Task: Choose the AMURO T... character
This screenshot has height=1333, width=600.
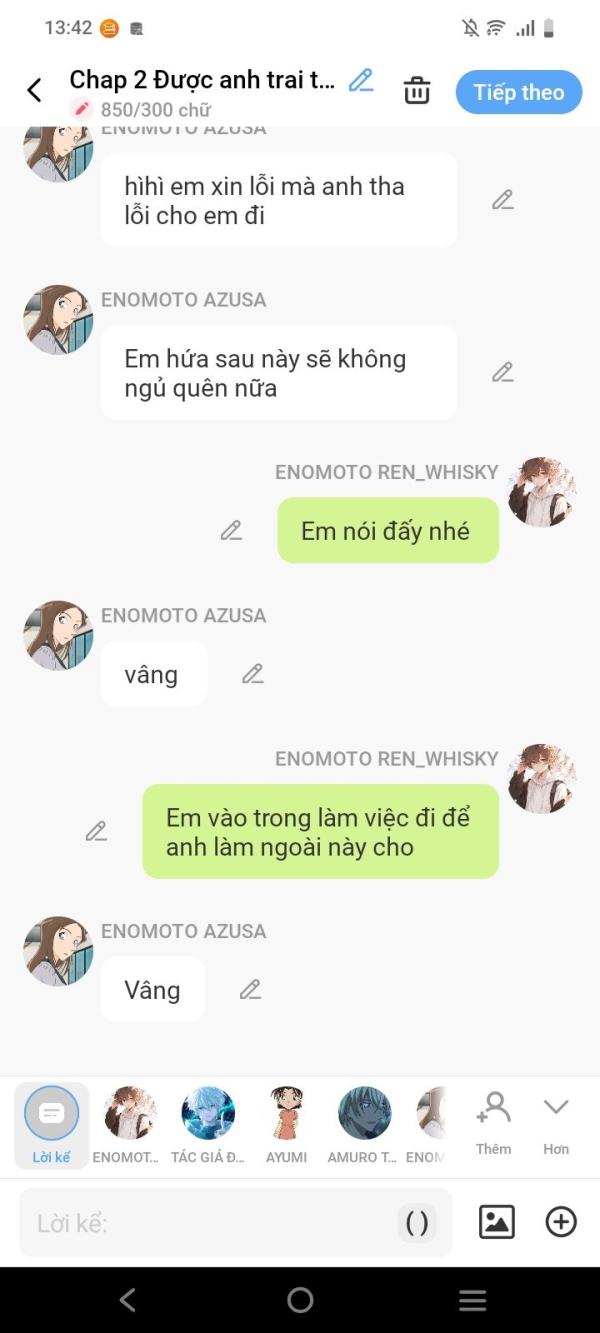Action: tap(365, 1126)
